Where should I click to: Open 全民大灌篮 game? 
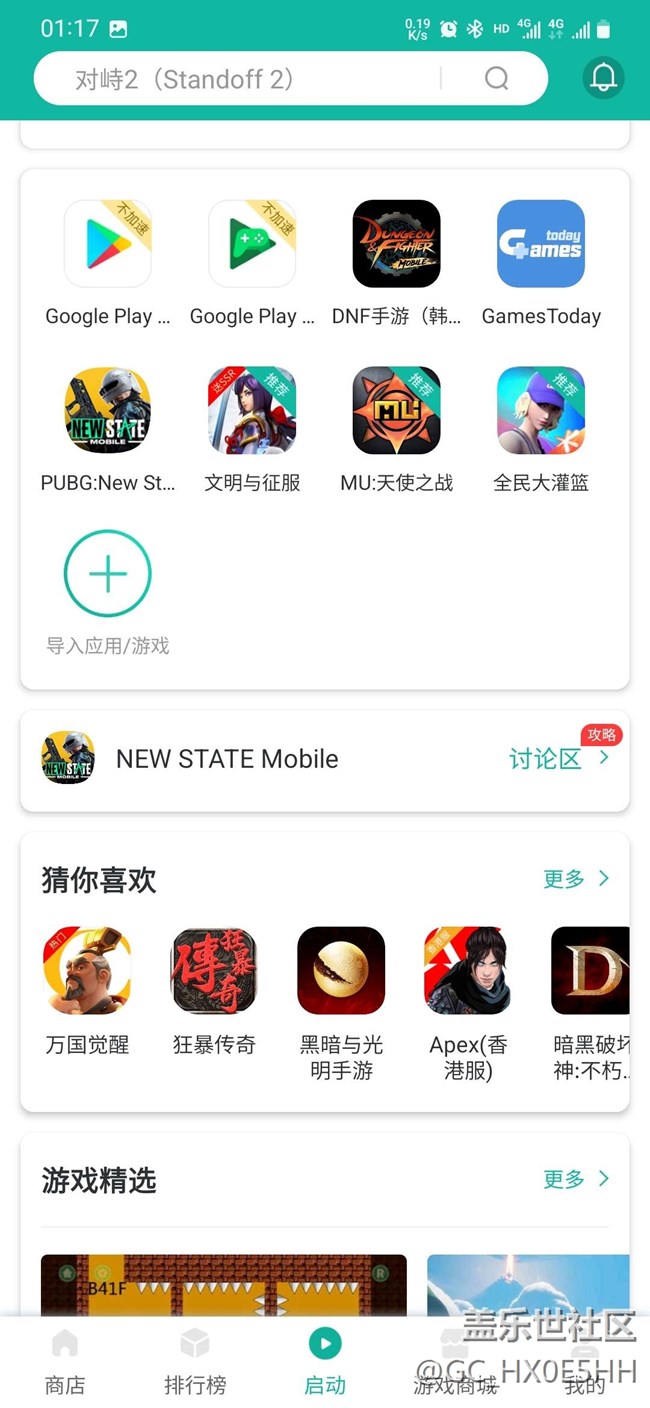tap(541, 411)
